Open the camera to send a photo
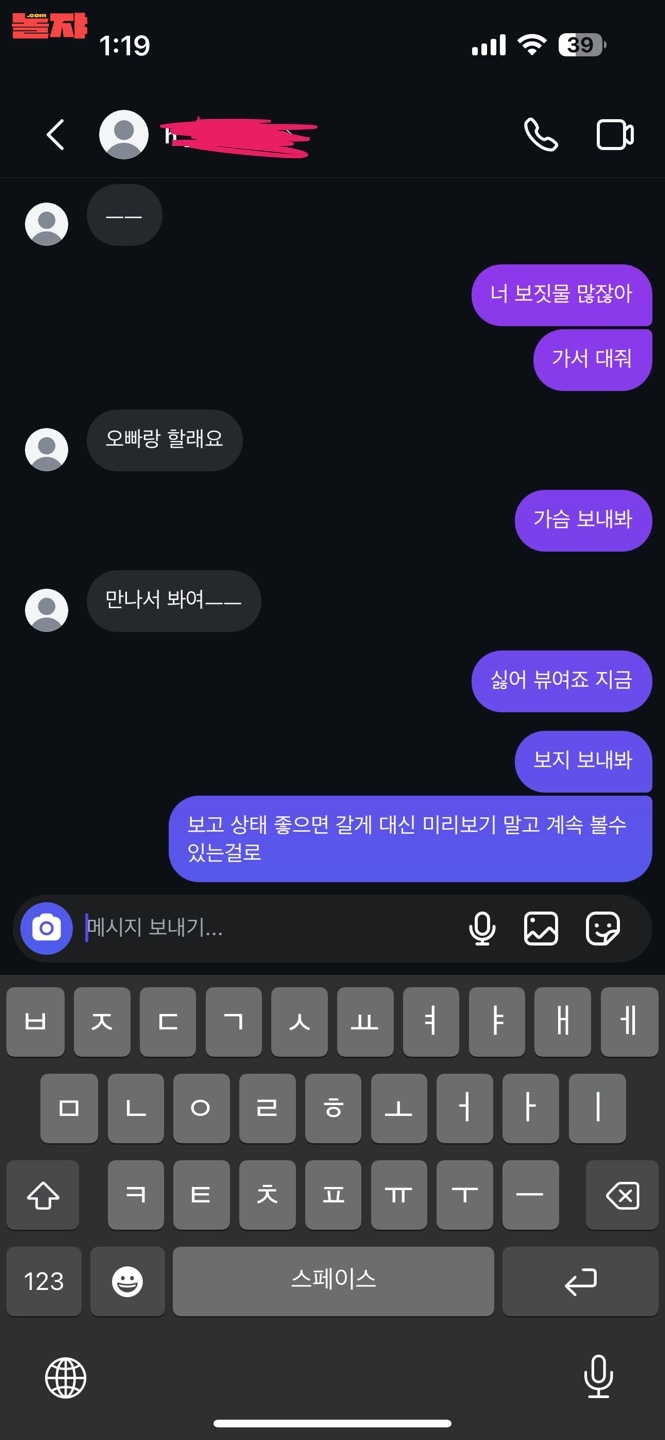The image size is (665, 1440). tap(47, 928)
